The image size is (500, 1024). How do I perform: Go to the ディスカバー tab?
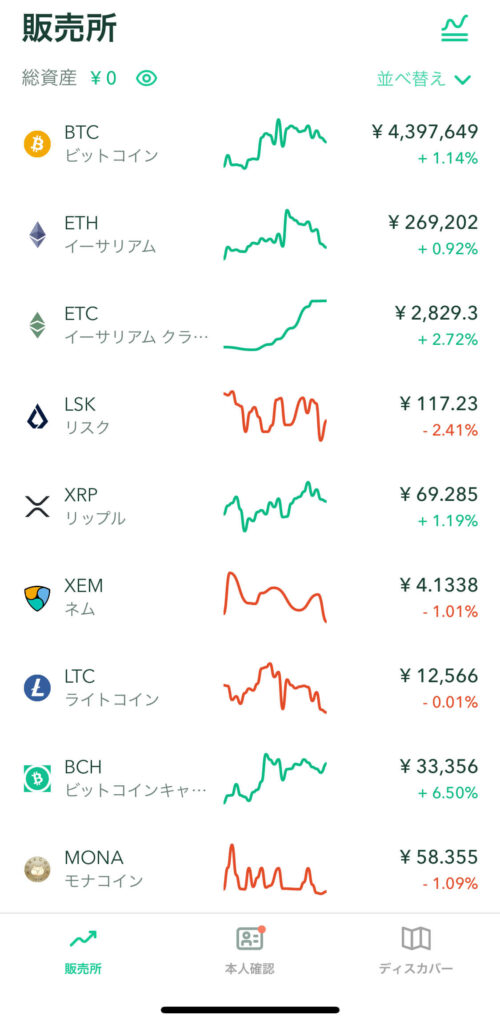pyautogui.click(x=416, y=952)
